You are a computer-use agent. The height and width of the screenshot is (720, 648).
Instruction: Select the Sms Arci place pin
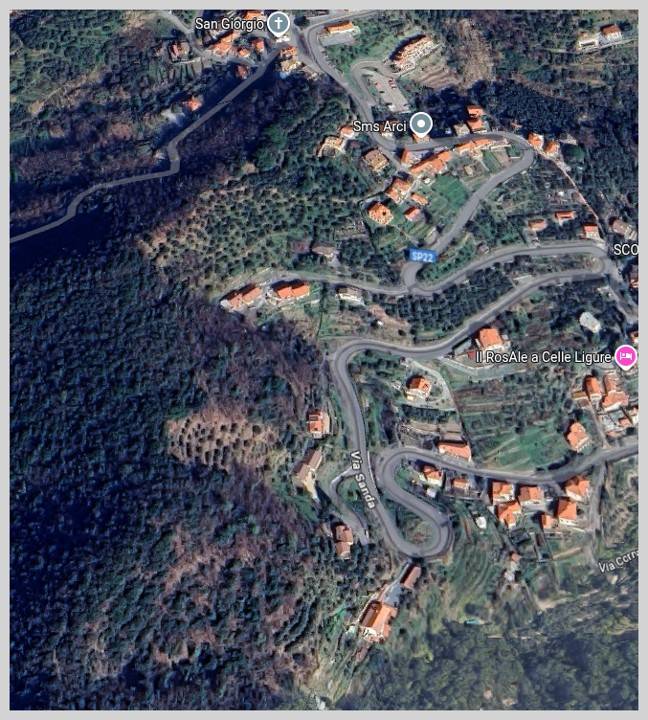coord(422,124)
